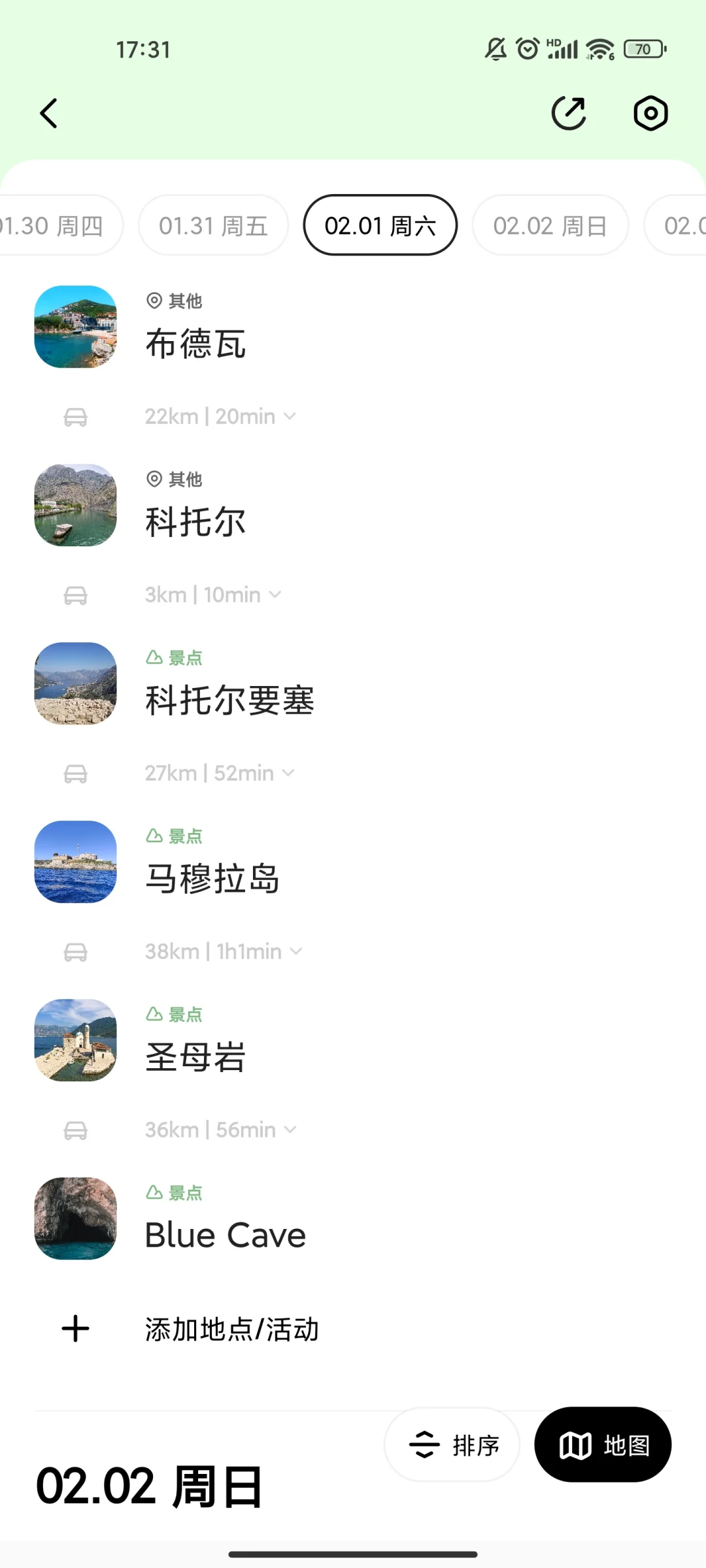This screenshot has height=1568, width=706.
Task: View details for 科托尔
Action: [x=195, y=521]
